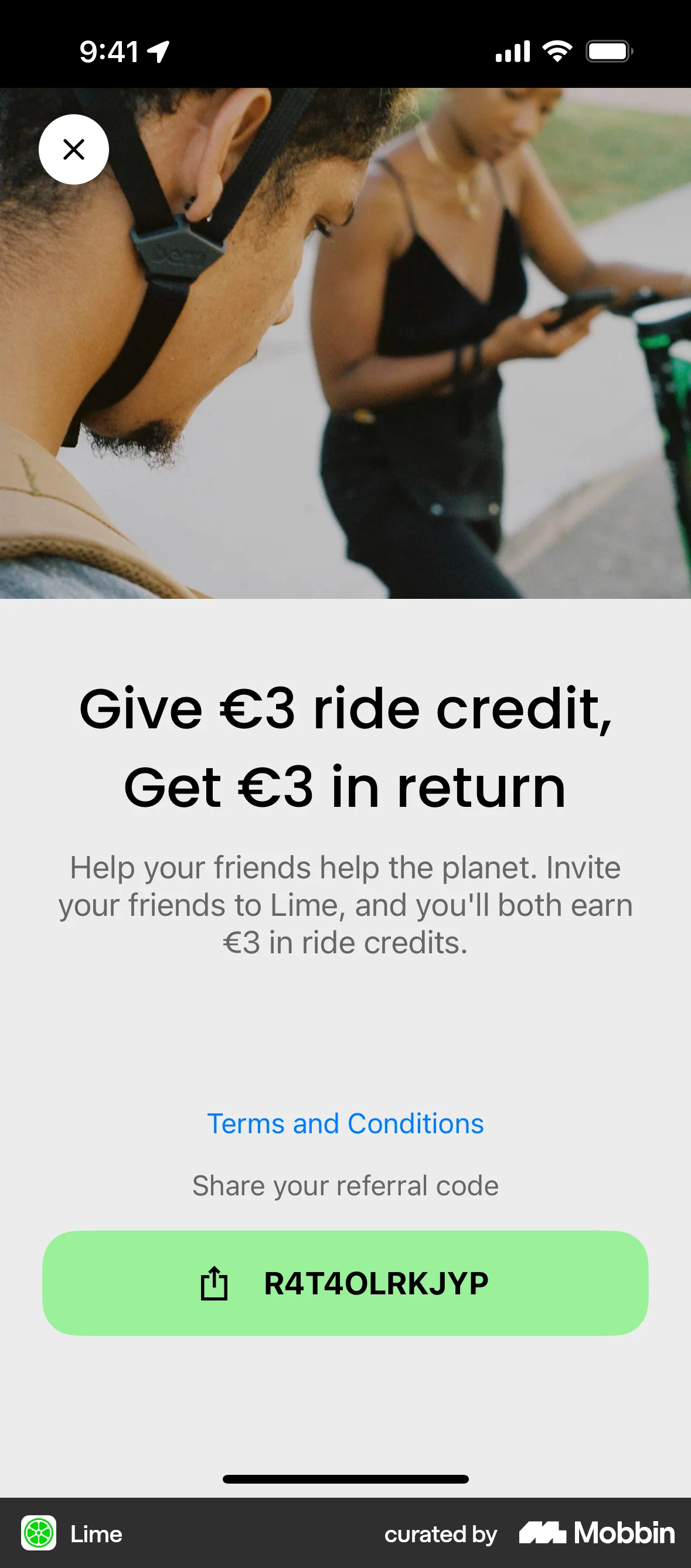The height and width of the screenshot is (1568, 691).
Task: Tap the Wi-Fi icon in the status bar
Action: tap(556, 51)
